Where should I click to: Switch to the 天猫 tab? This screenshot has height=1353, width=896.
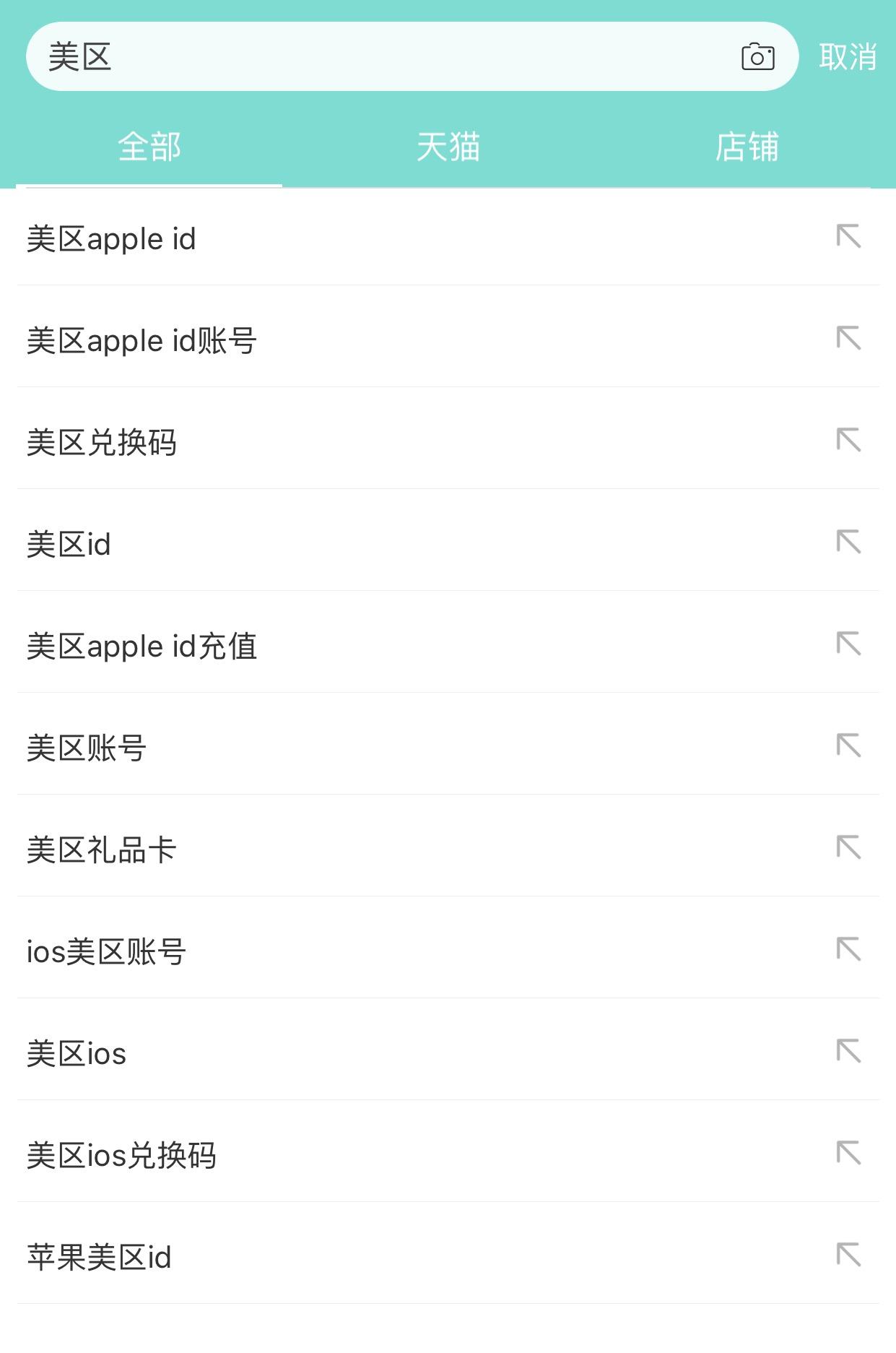448,147
